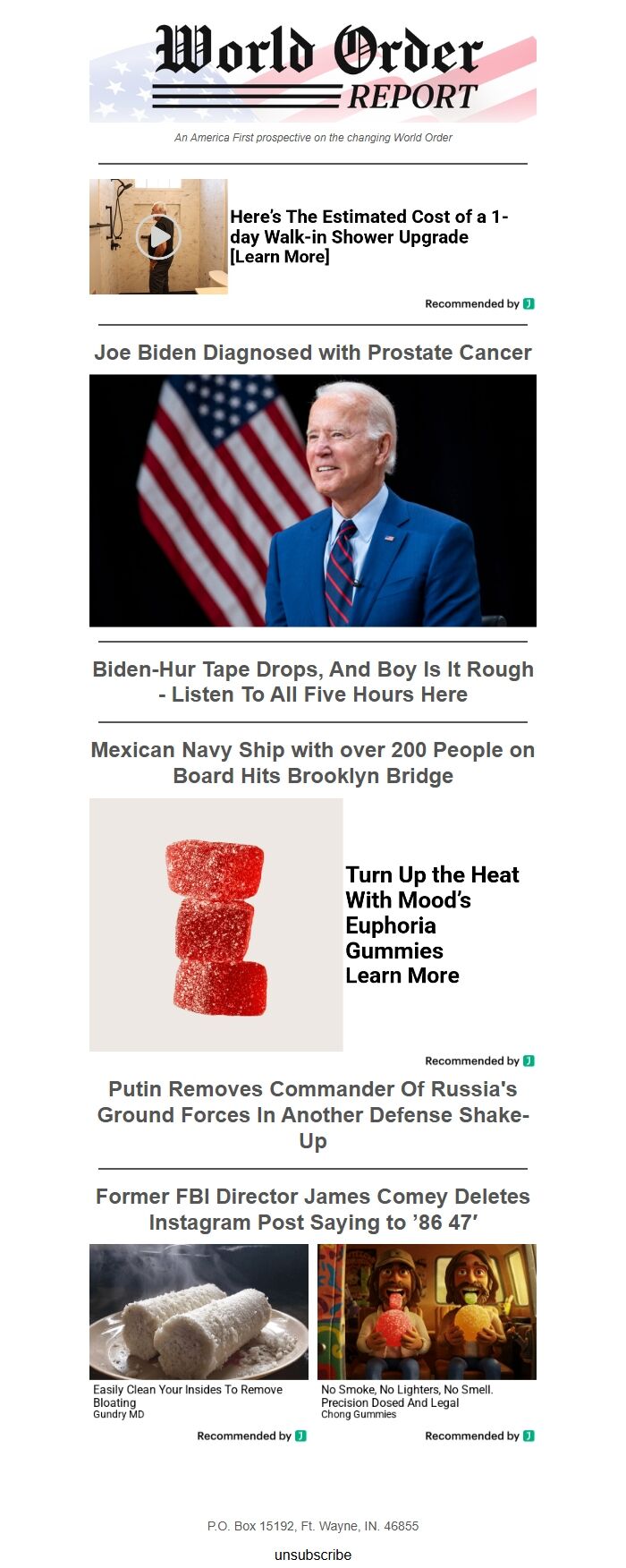Play the walk-in shower video thumbnail
Image resolution: width=626 pixels, height=1568 pixels.
158,237
